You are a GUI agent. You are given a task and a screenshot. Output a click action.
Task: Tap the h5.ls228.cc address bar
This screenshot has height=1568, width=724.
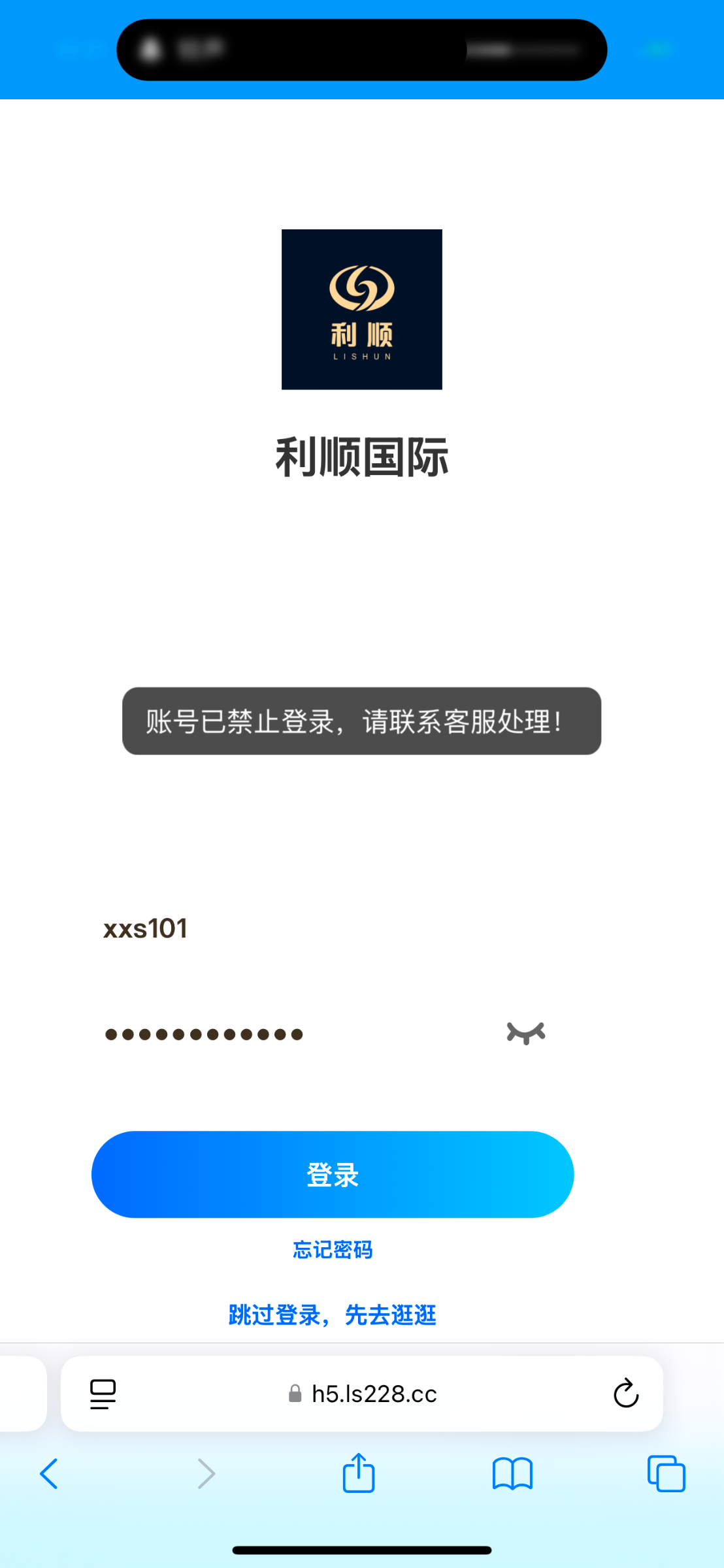[363, 1394]
